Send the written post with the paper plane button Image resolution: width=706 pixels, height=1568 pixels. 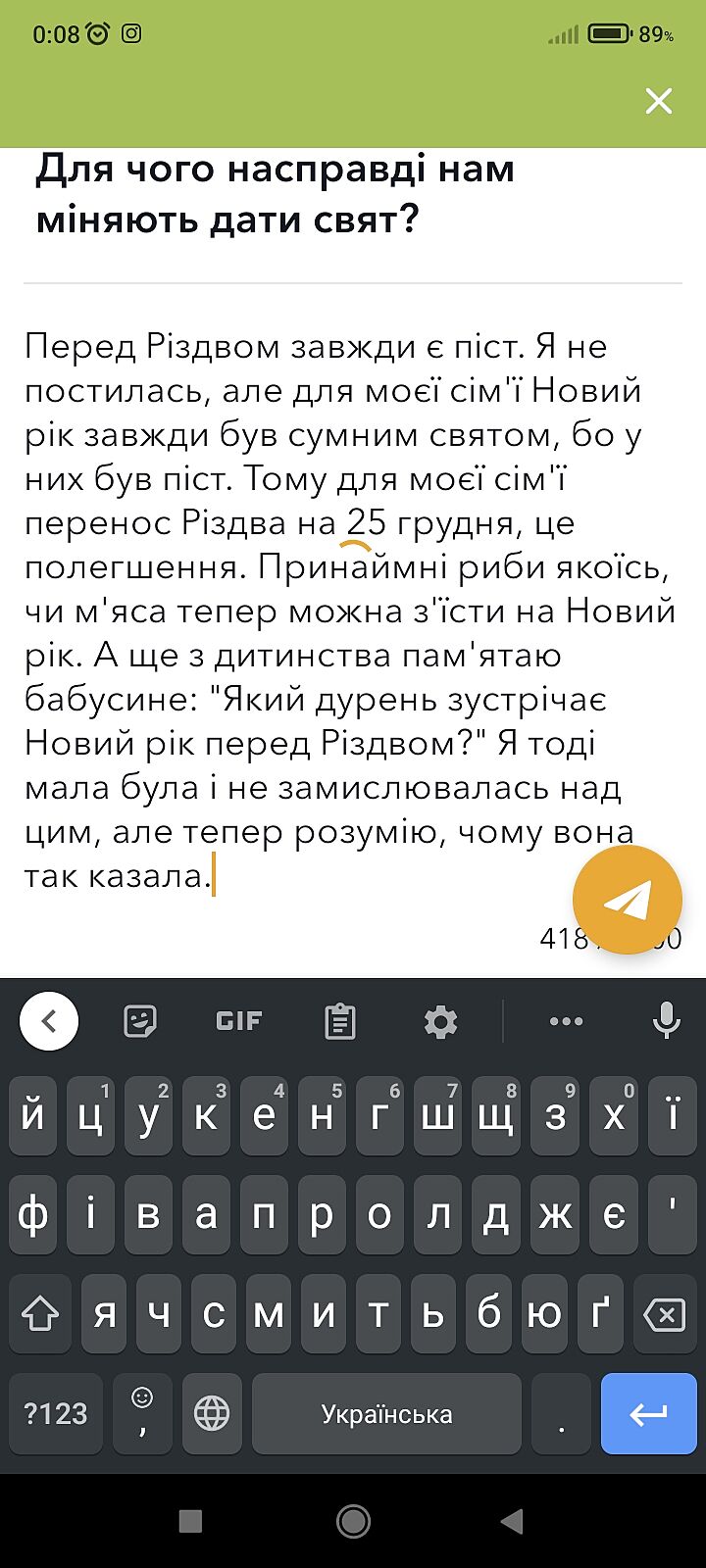pyautogui.click(x=627, y=900)
